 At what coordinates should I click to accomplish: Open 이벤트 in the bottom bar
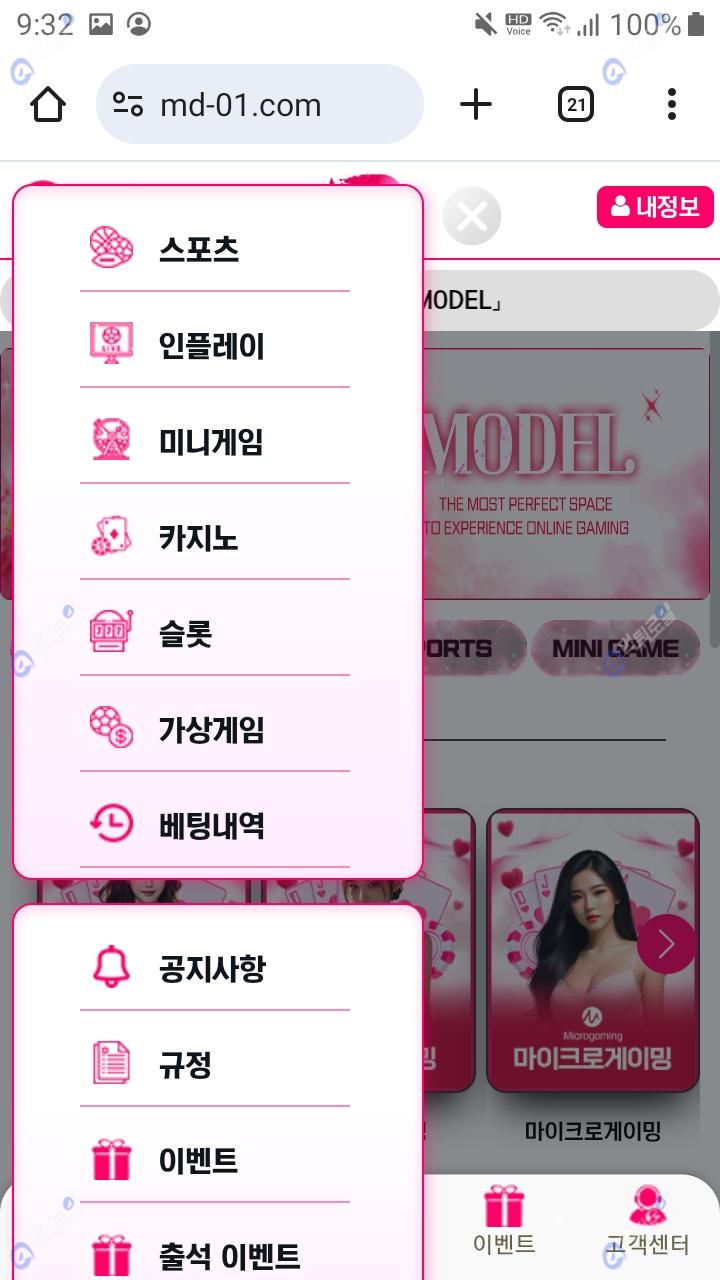click(504, 1220)
